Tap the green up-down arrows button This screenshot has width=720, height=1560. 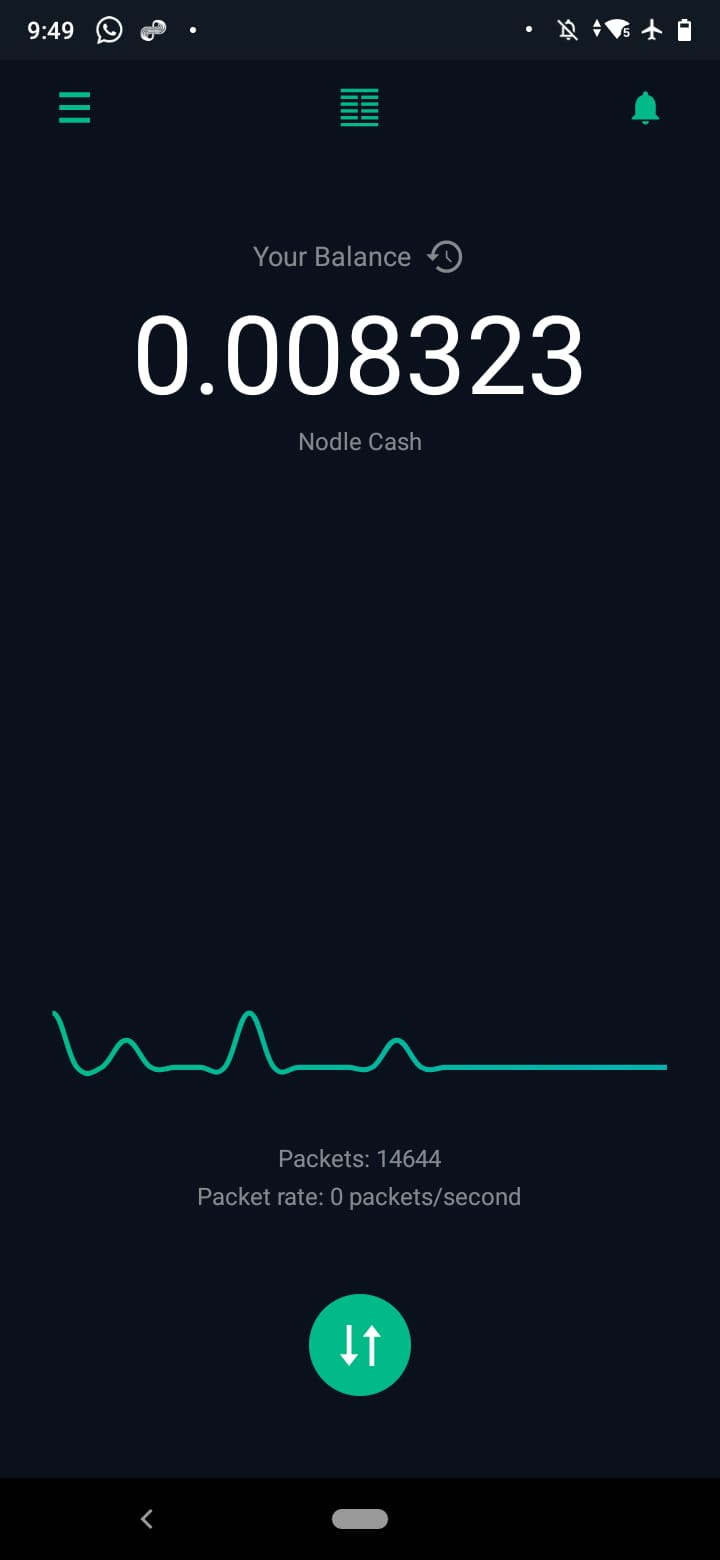coord(360,1345)
